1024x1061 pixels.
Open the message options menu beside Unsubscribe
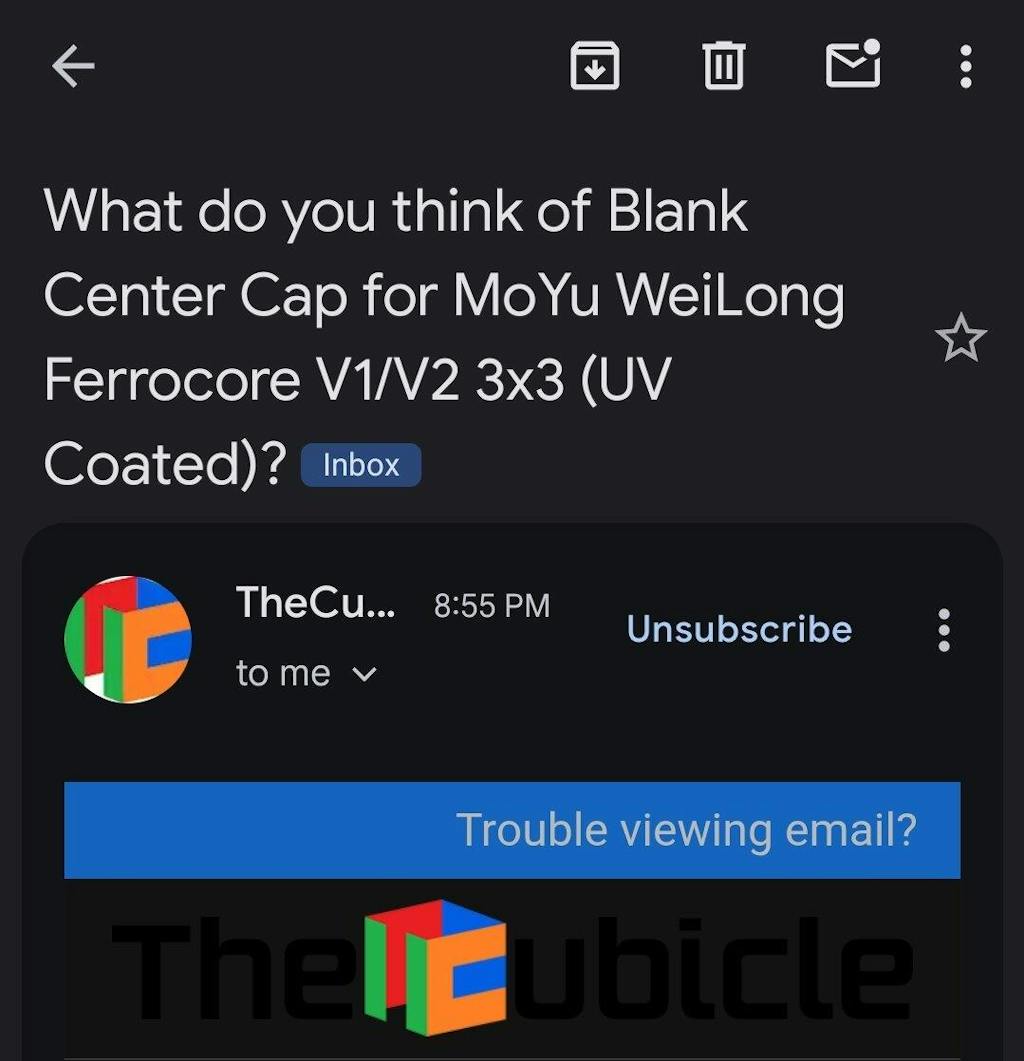pyautogui.click(x=943, y=630)
